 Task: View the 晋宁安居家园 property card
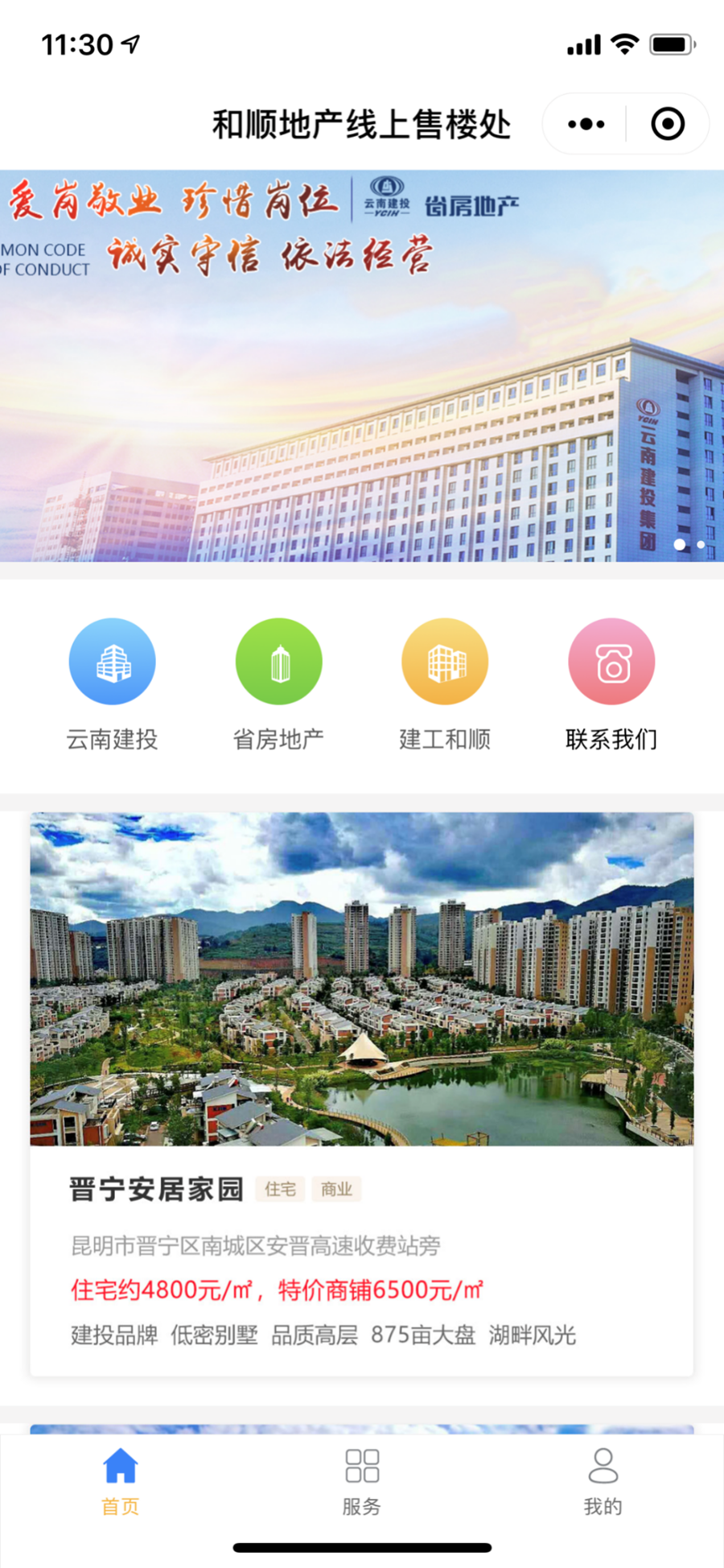(x=362, y=1095)
